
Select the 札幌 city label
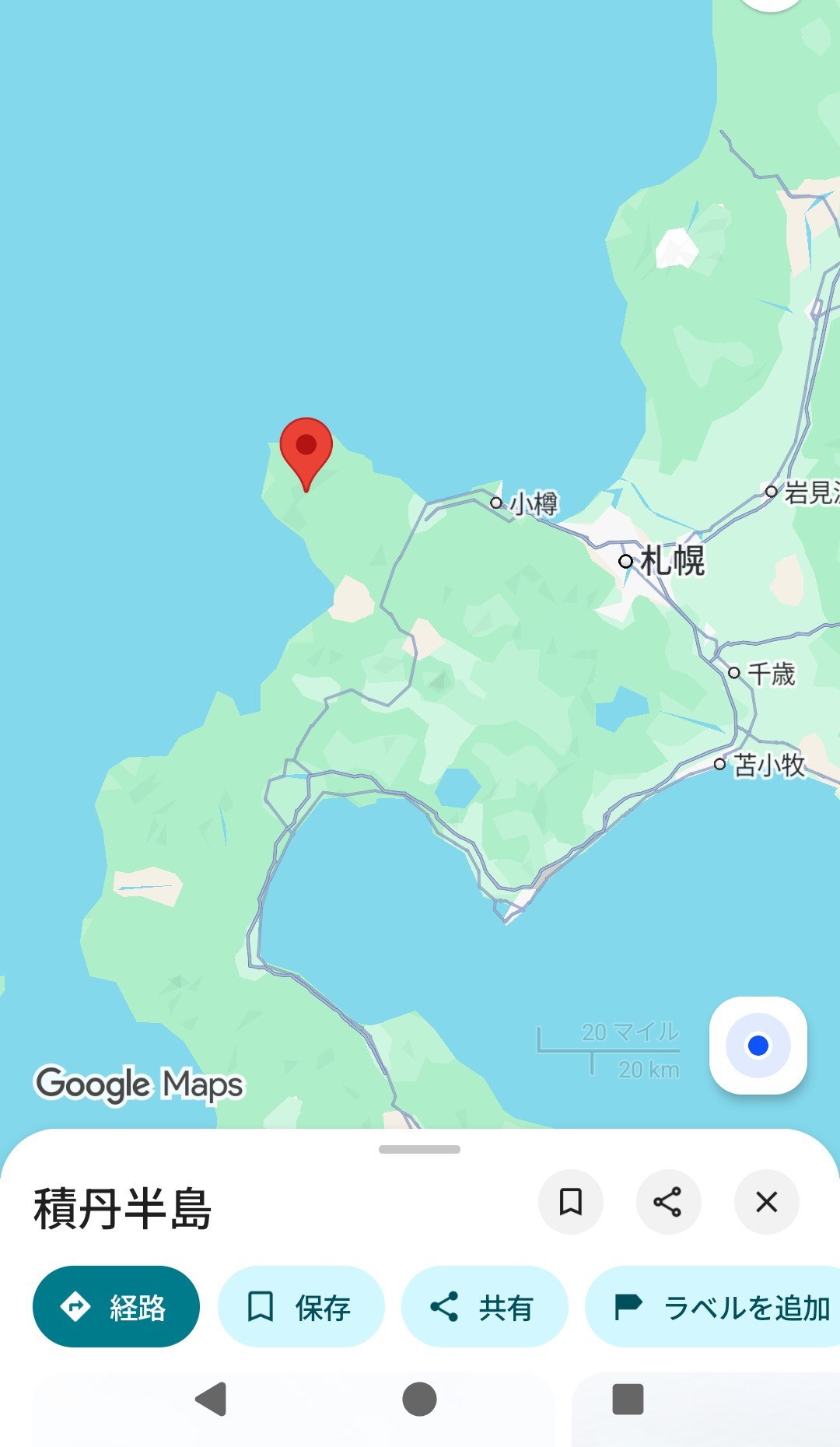(x=670, y=561)
